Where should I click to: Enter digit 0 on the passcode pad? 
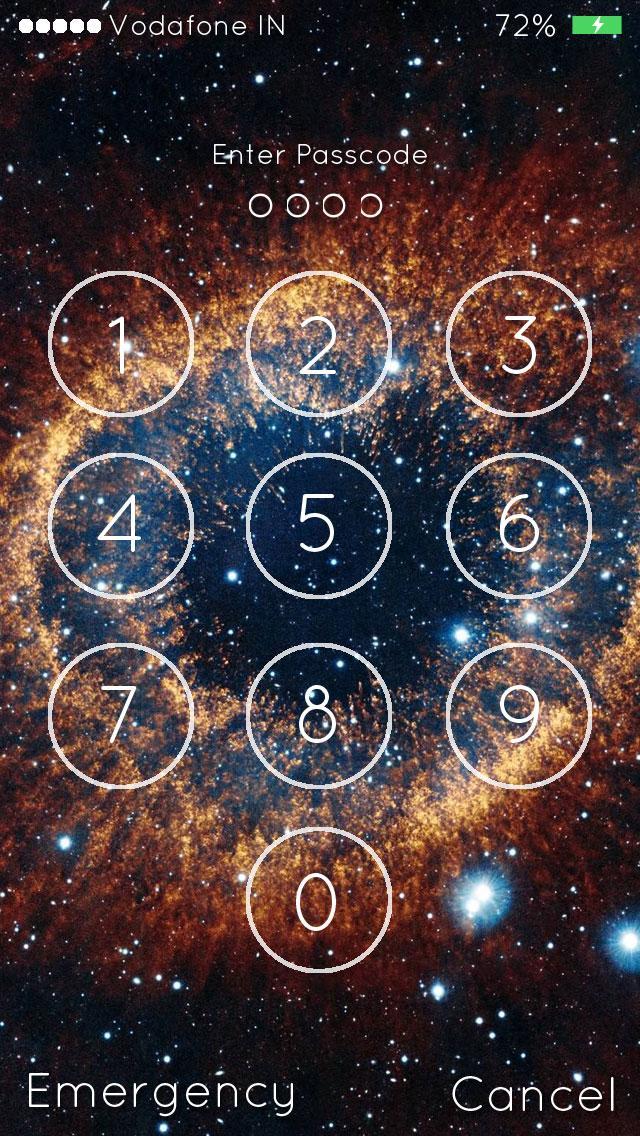318,900
